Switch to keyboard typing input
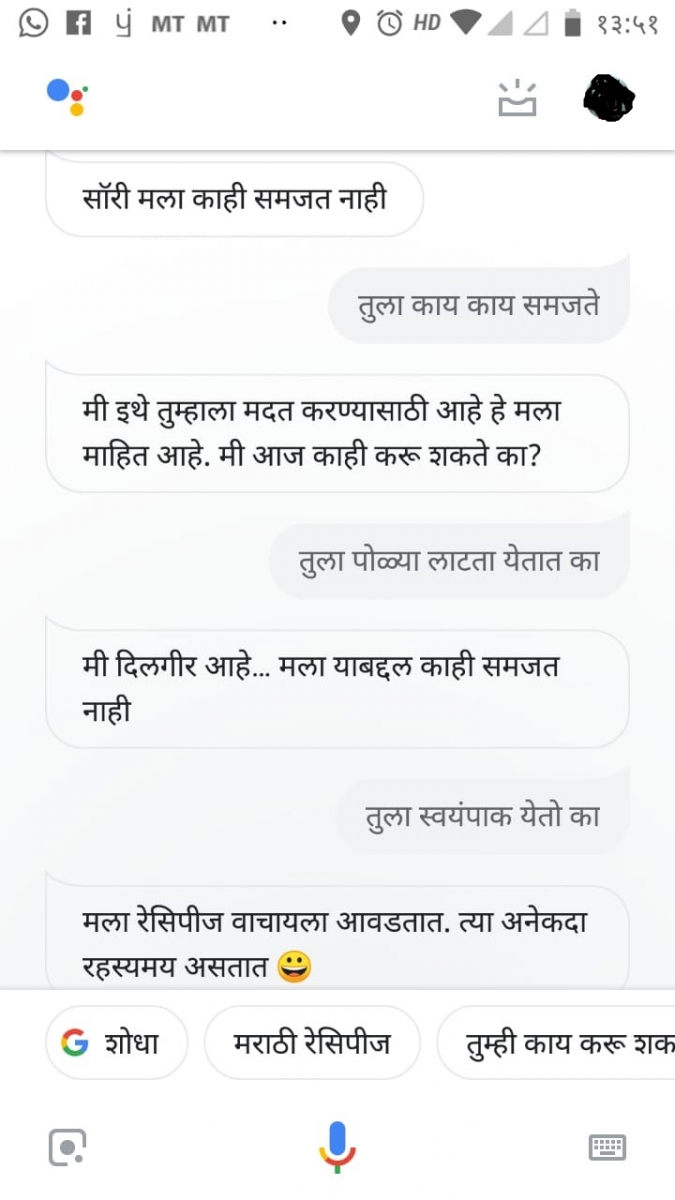 pos(607,1147)
